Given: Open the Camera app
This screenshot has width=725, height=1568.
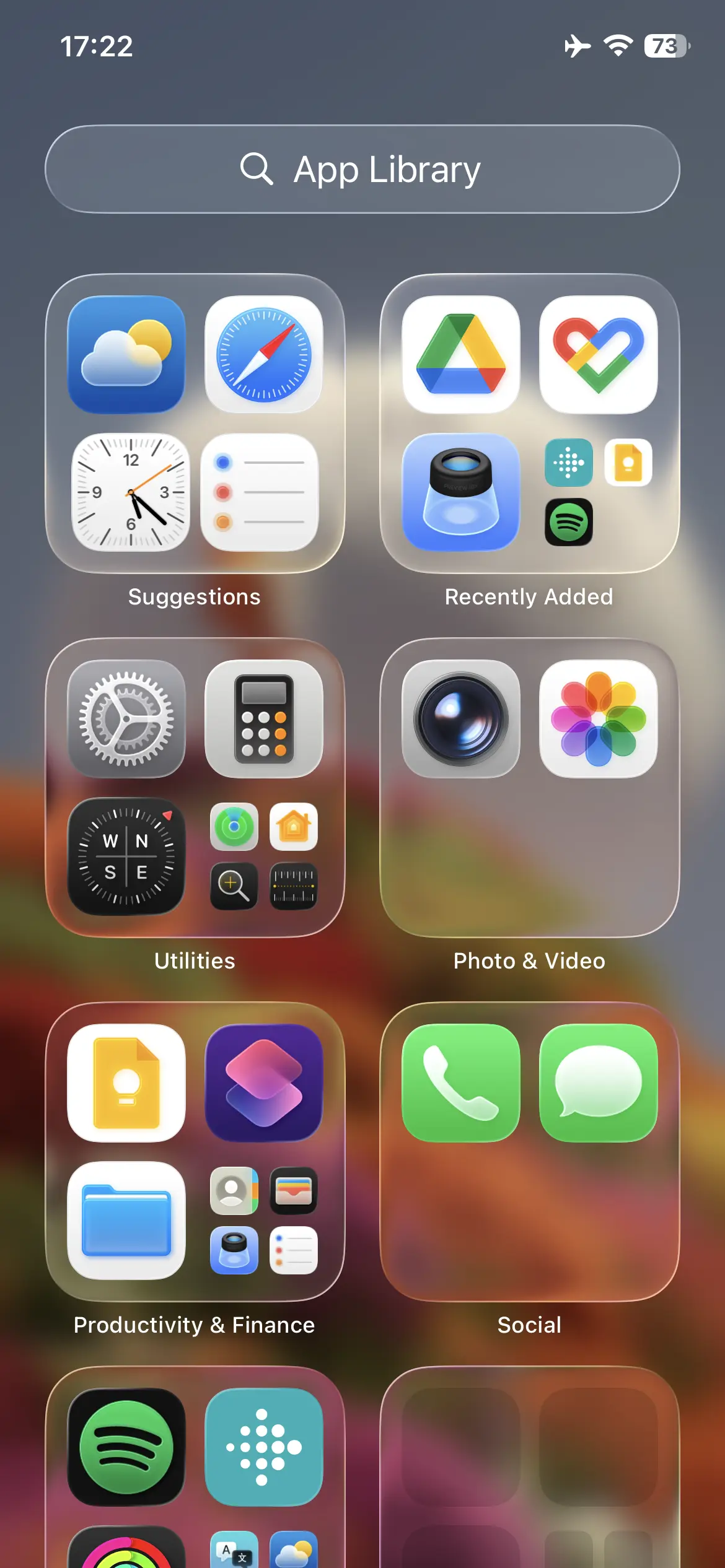Looking at the screenshot, I should [461, 718].
